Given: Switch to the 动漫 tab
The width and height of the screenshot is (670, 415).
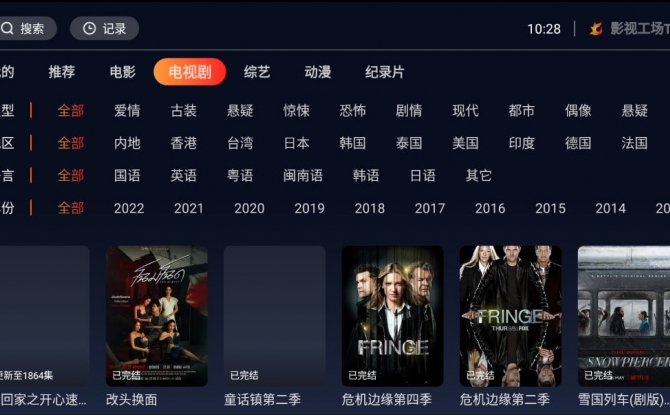Looking at the screenshot, I should (x=318, y=72).
